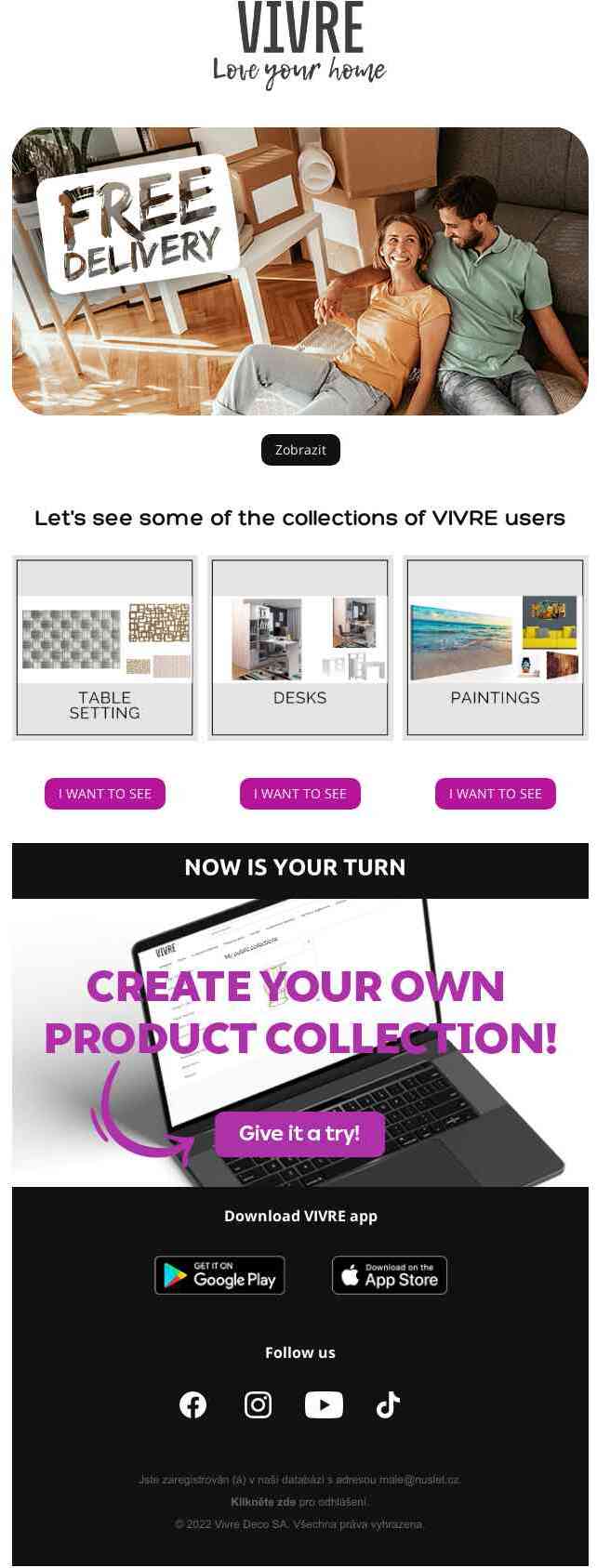Open VIVRE's Facebook page
Screen dimensions: 597x1568
pos(192,1404)
